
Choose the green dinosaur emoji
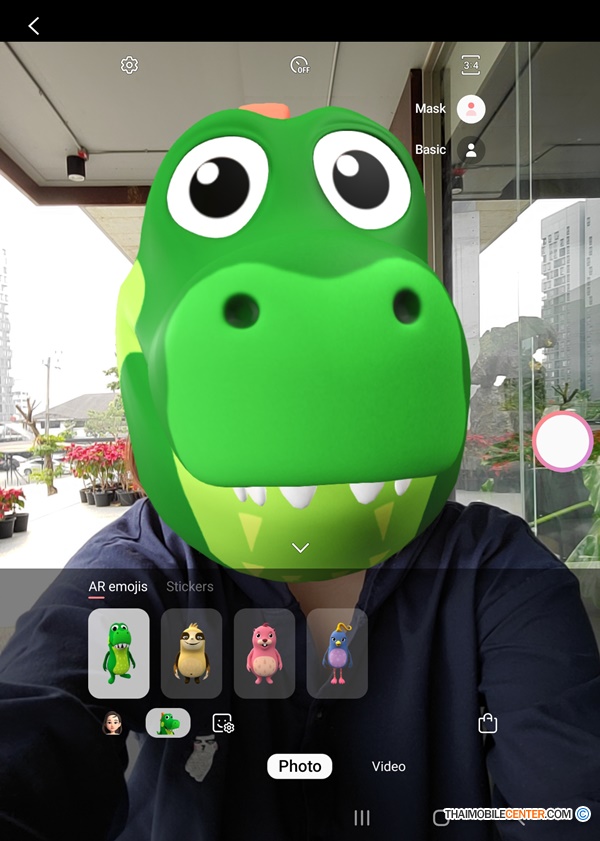(x=118, y=653)
